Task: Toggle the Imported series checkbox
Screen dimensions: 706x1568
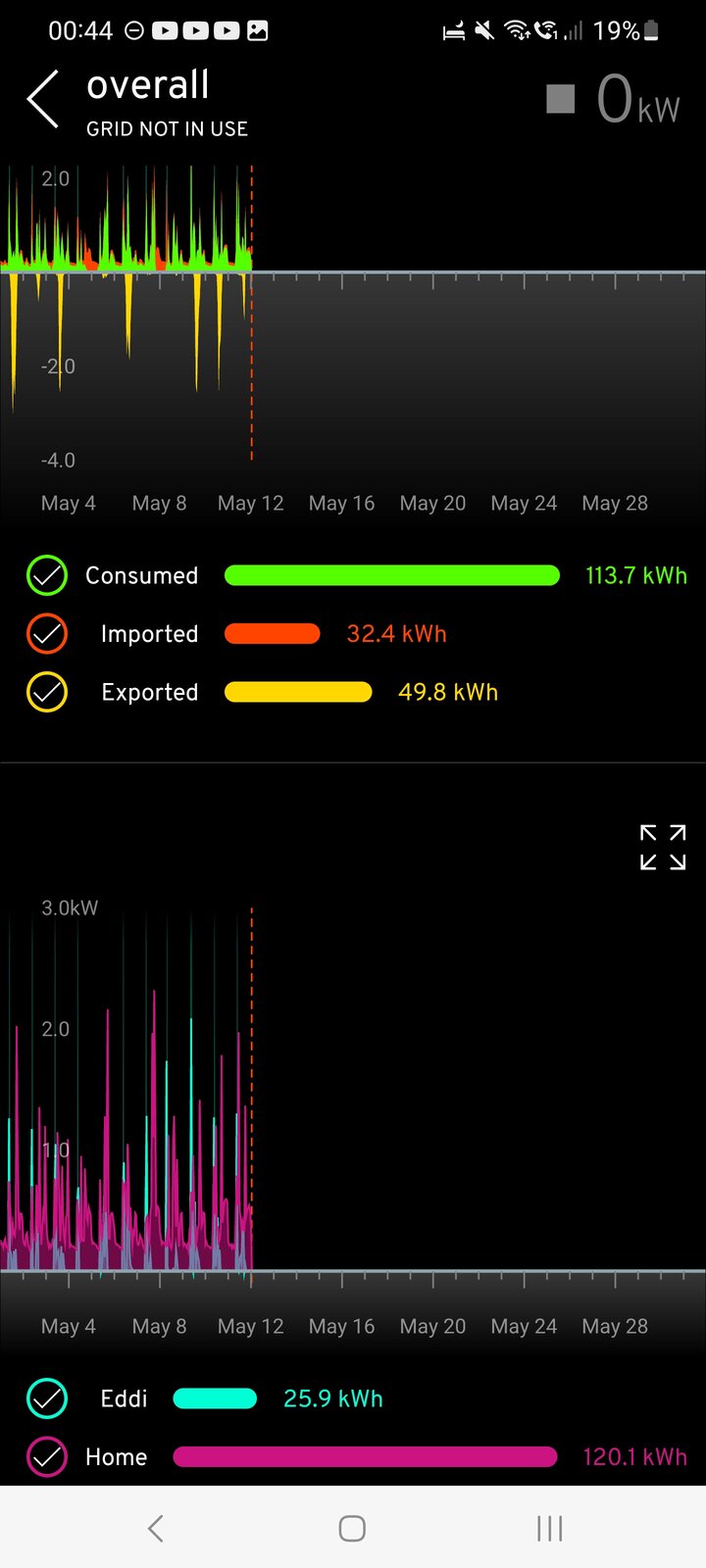Action: tap(47, 634)
